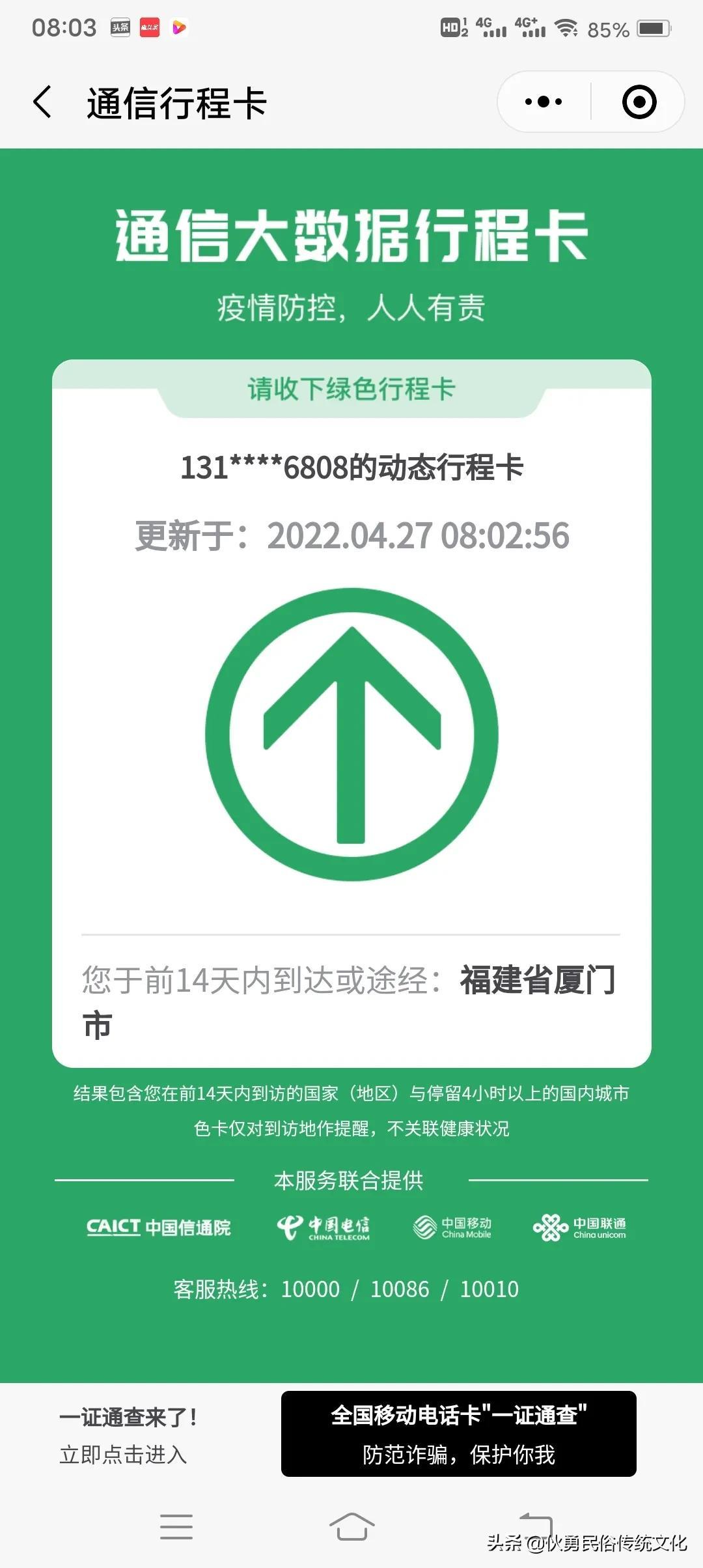The height and width of the screenshot is (1568, 703).
Task: Open the mini program more options menu
Action: [544, 102]
